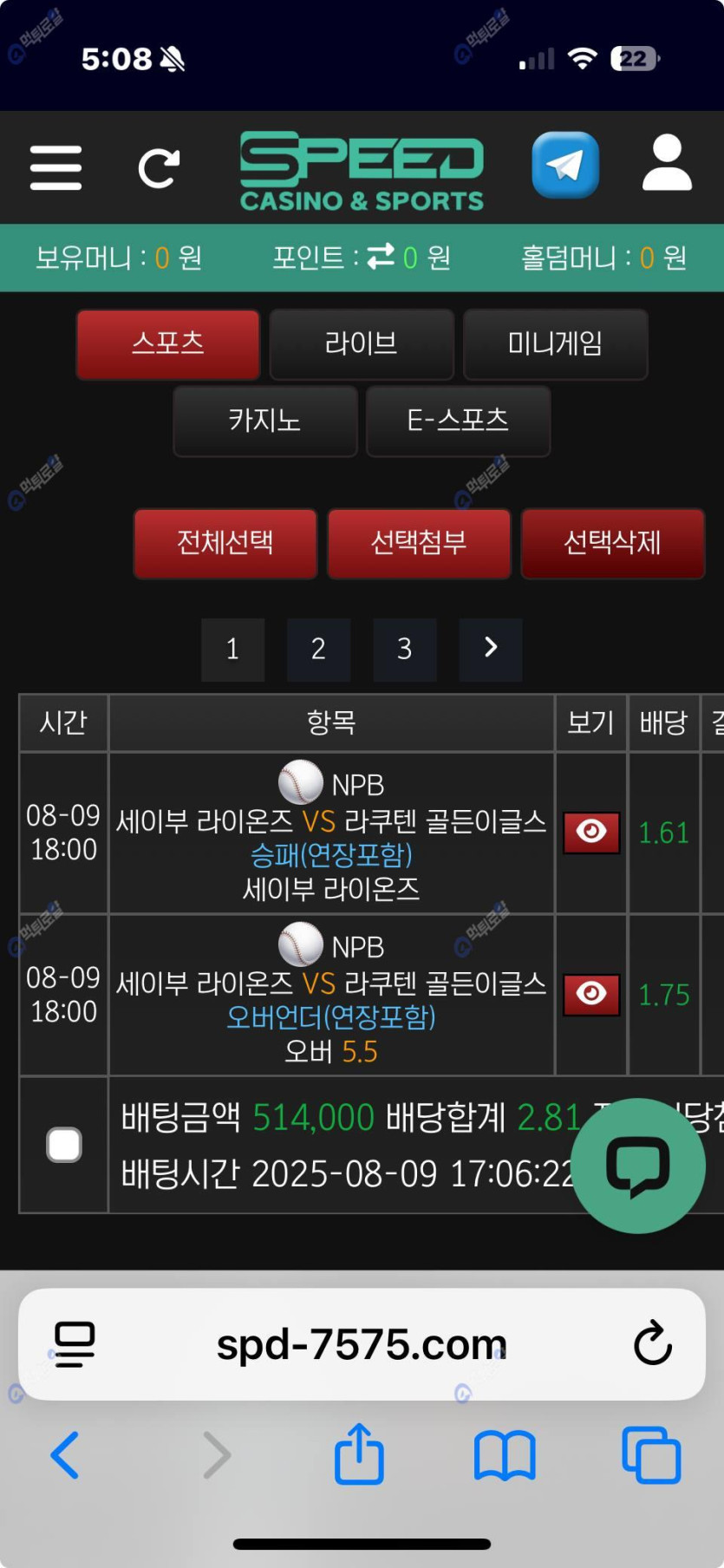The image size is (724, 1568).
Task: Open the live chat support bubble
Action: tap(638, 1166)
